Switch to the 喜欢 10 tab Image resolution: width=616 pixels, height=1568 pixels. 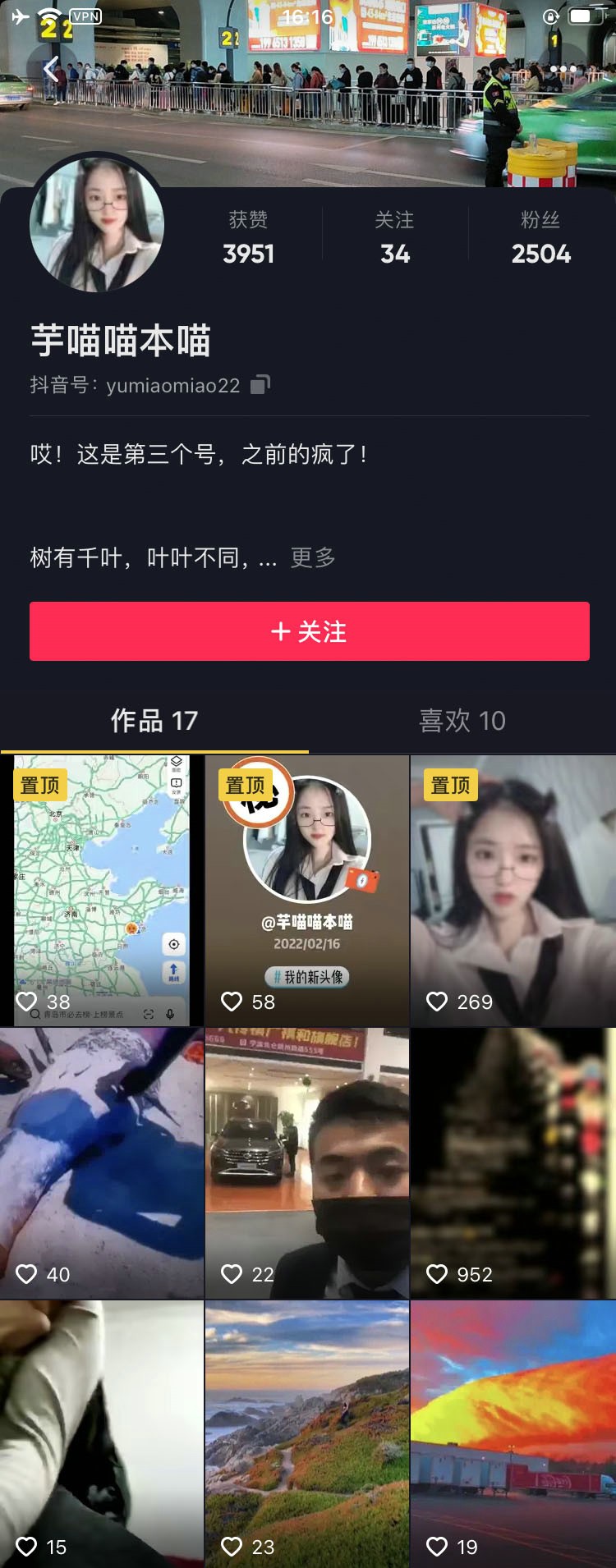click(462, 721)
